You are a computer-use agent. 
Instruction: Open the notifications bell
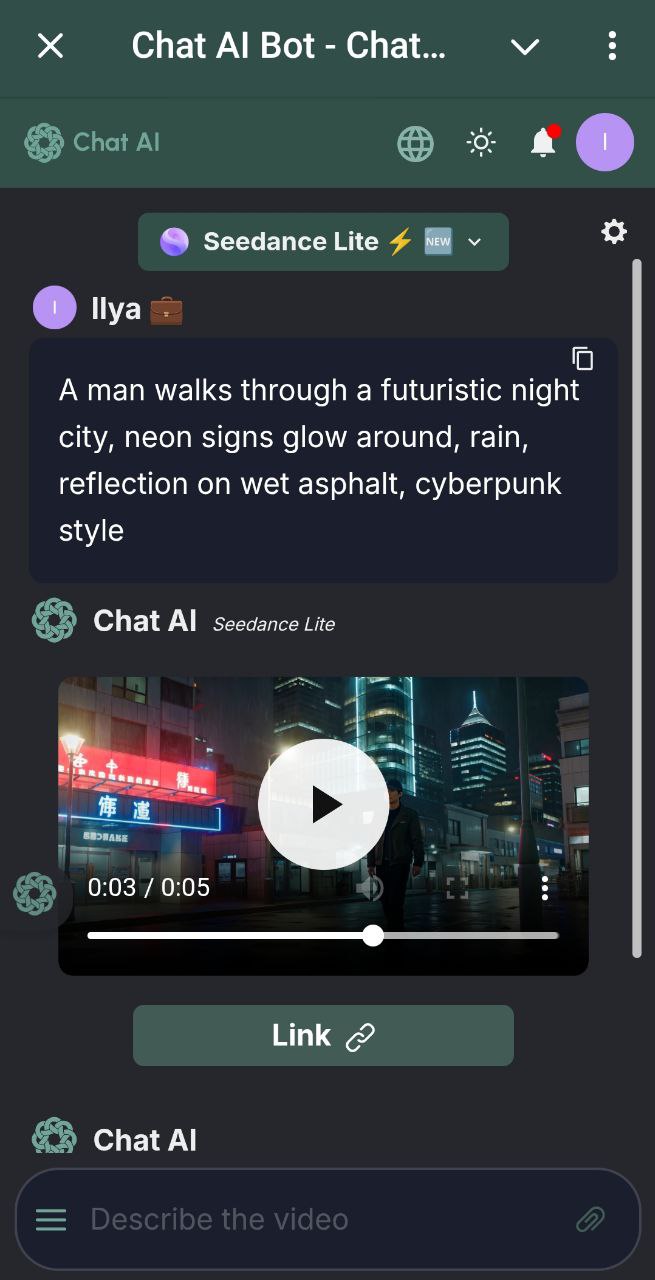click(543, 143)
